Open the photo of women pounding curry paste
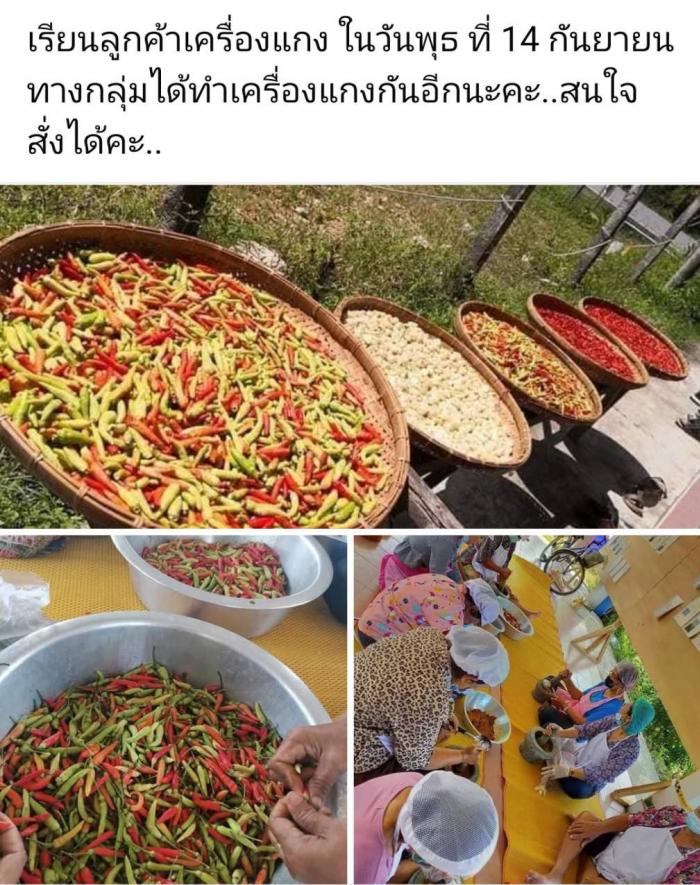 tap(527, 710)
